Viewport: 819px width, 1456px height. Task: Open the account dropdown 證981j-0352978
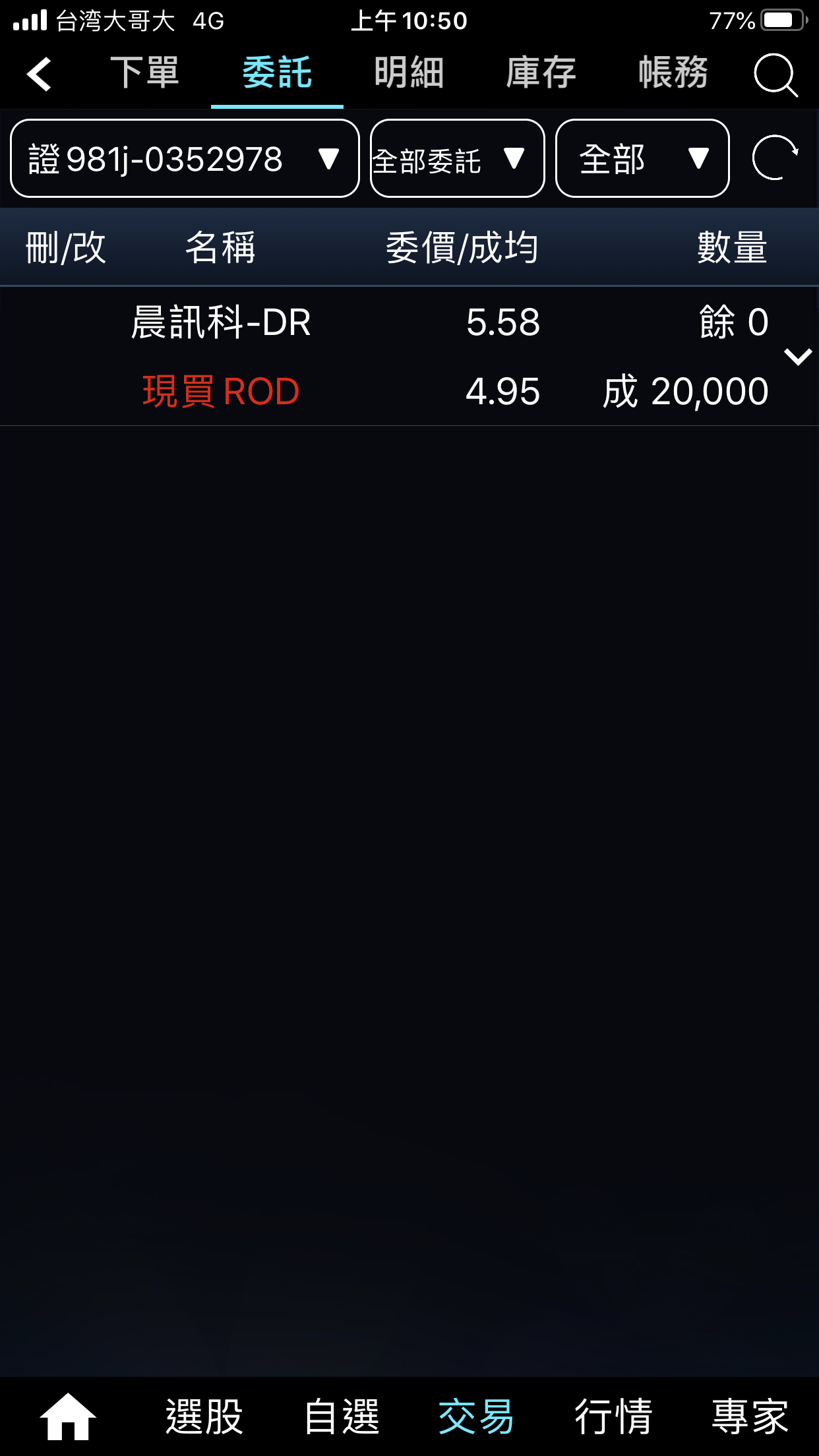[185, 158]
